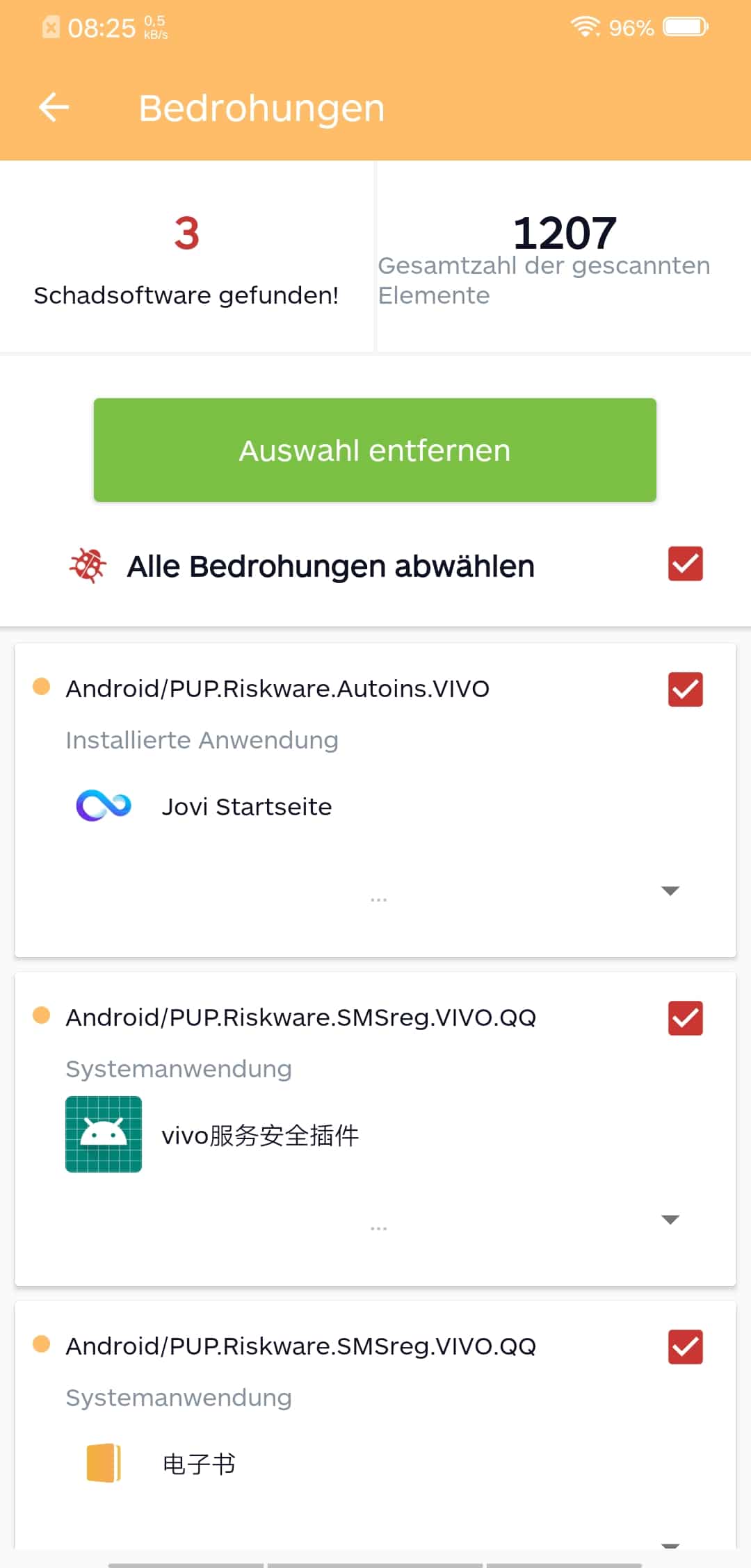Deselect the Riskware.Autoins.VIVO threat checkbox
The height and width of the screenshot is (1568, 751).
tap(685, 689)
